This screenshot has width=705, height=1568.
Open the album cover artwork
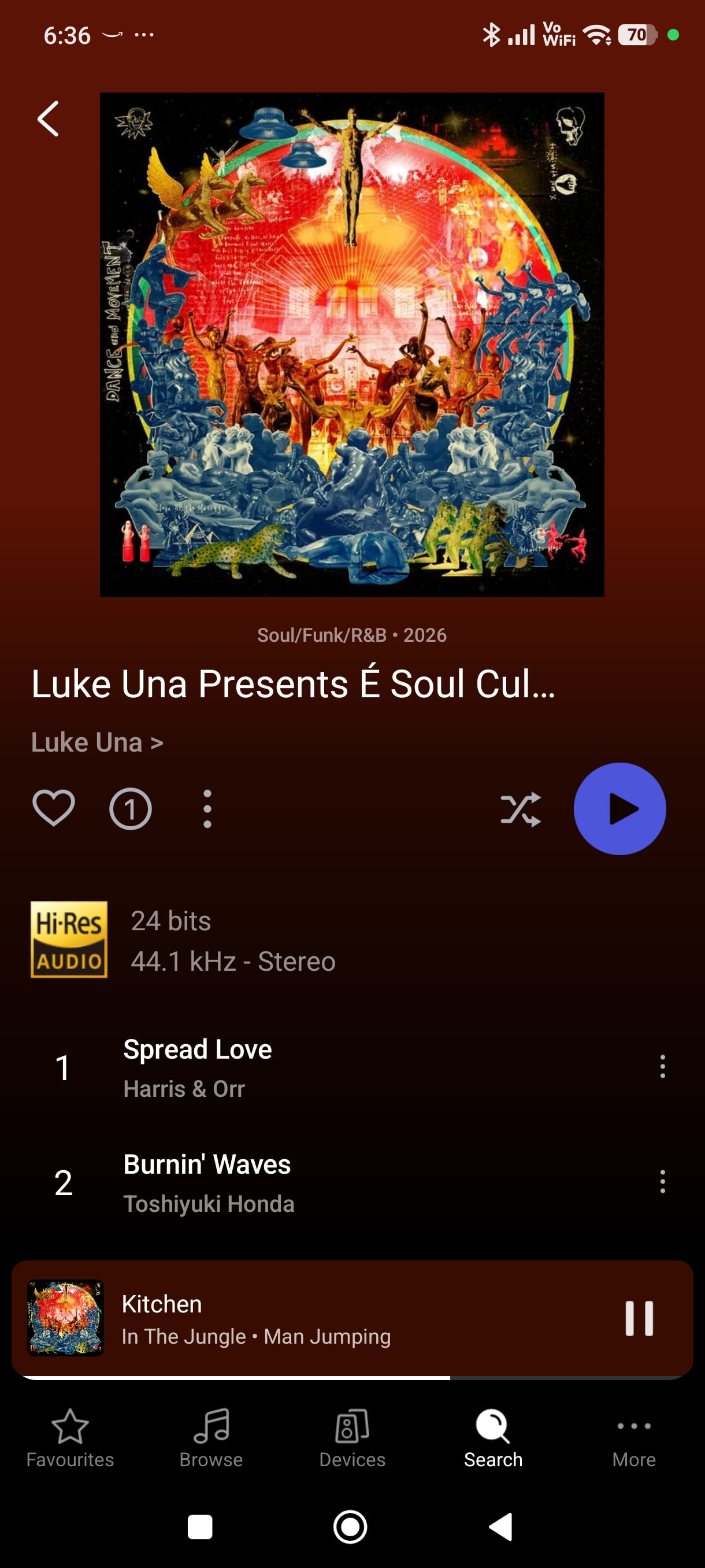[352, 345]
